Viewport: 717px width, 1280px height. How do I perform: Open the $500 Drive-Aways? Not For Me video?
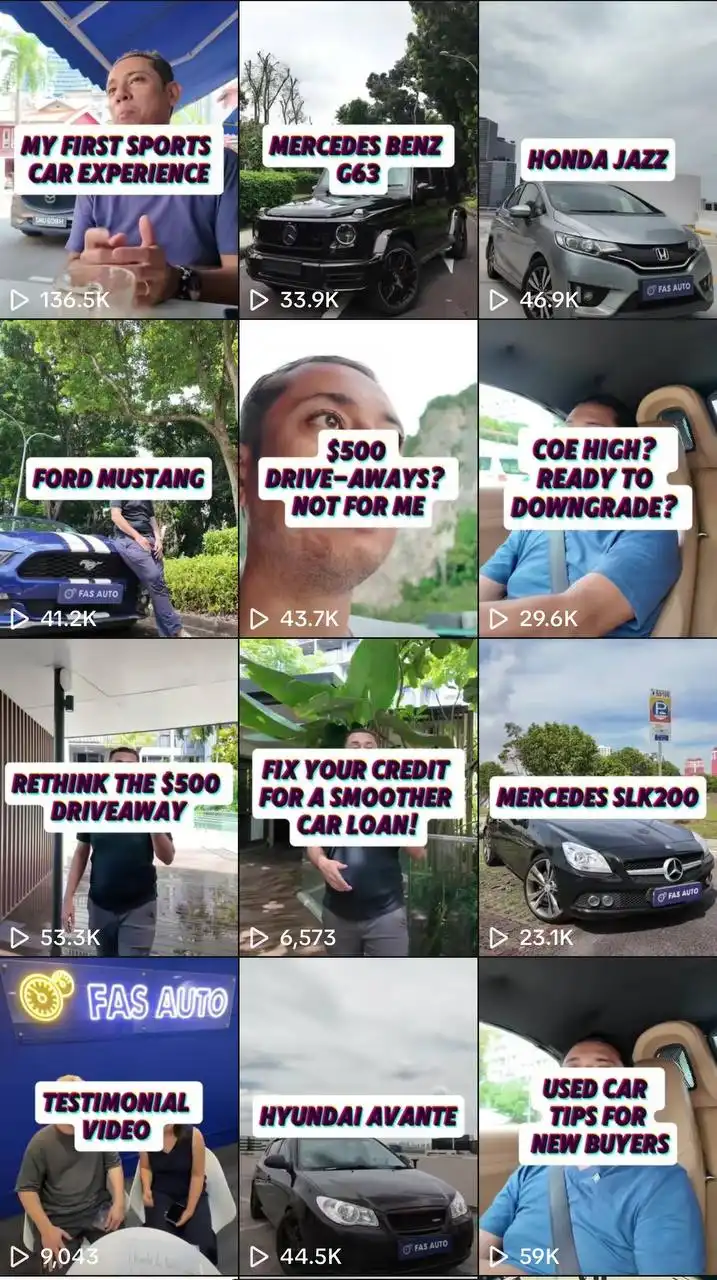point(358,478)
